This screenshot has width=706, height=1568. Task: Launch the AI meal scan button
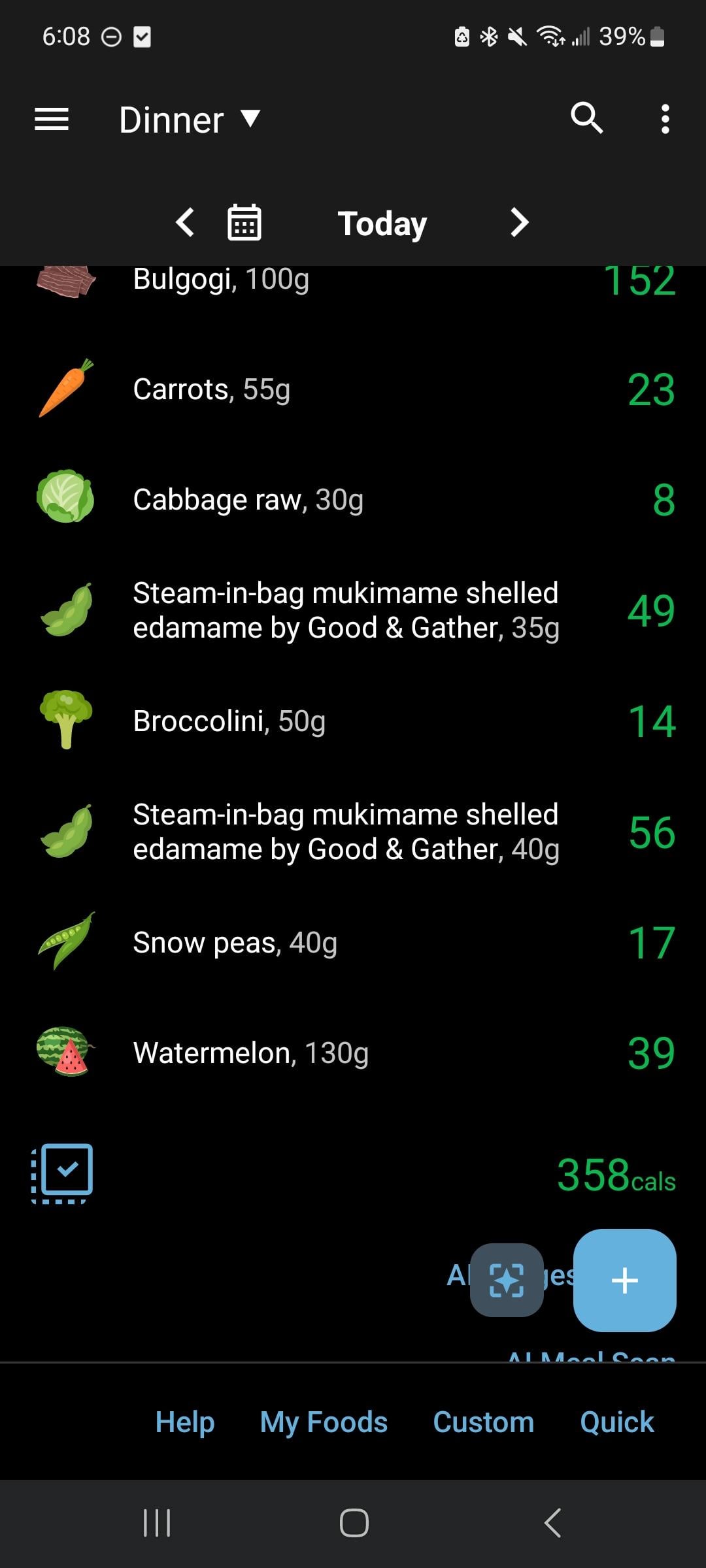tap(507, 1280)
